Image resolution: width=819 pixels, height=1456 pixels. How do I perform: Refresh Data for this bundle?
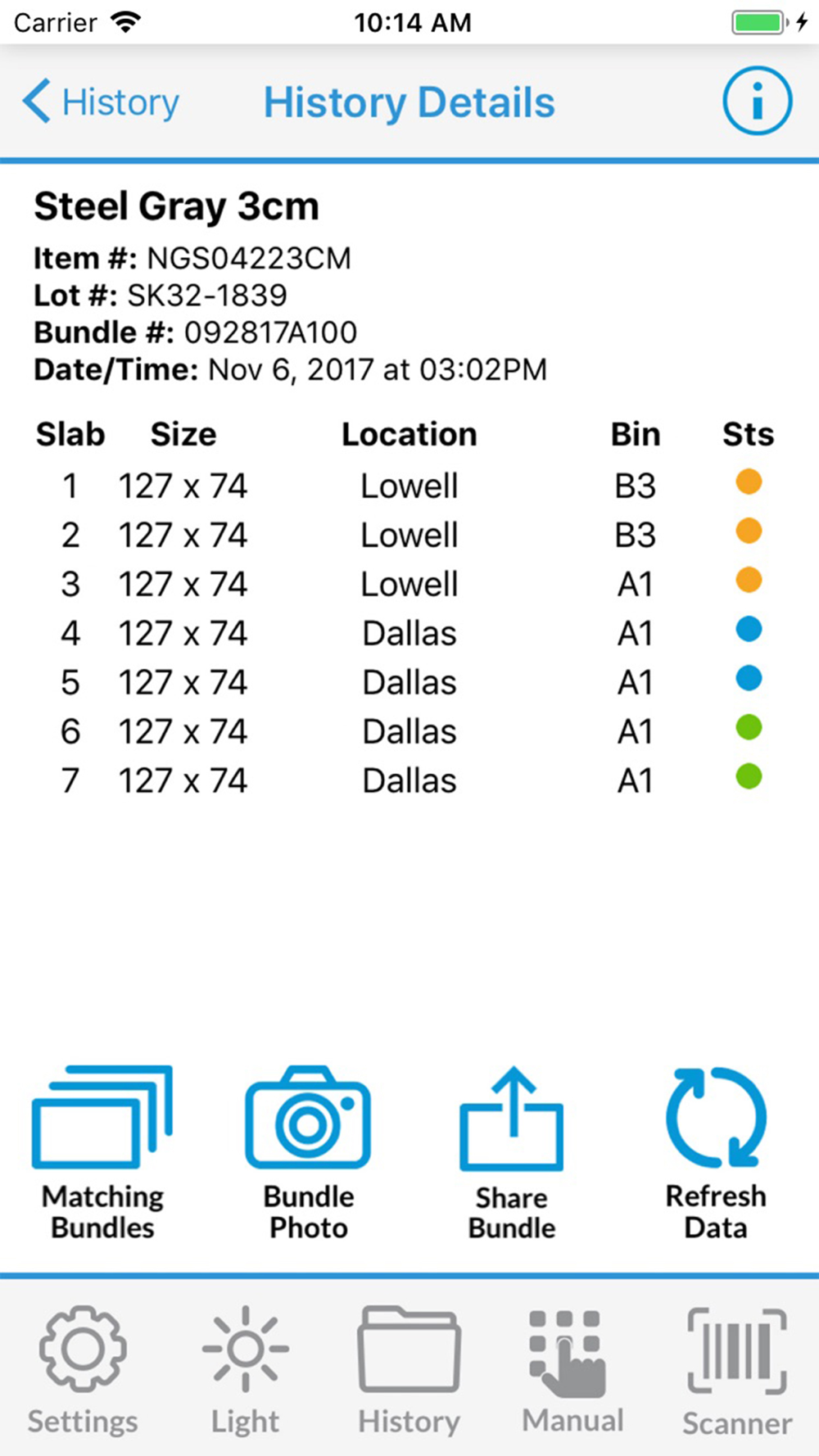click(716, 1153)
